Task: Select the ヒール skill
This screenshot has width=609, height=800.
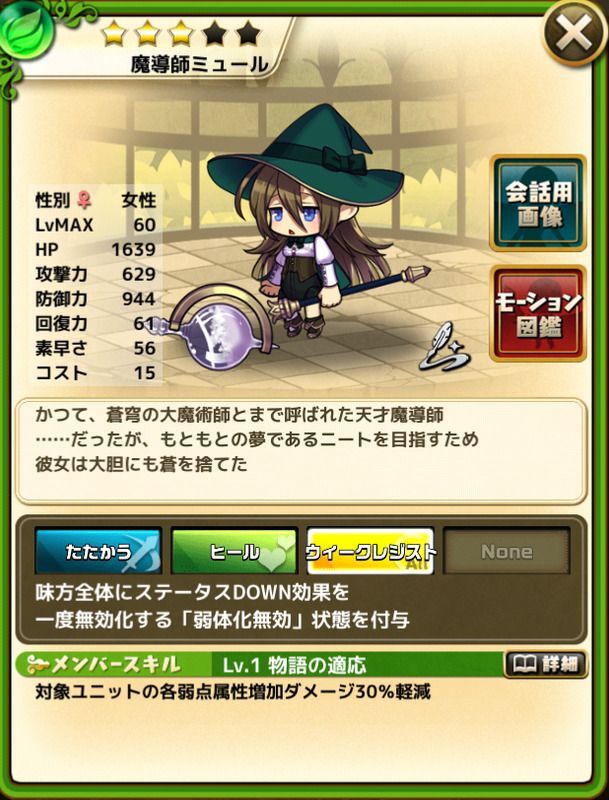Action: coord(234,551)
